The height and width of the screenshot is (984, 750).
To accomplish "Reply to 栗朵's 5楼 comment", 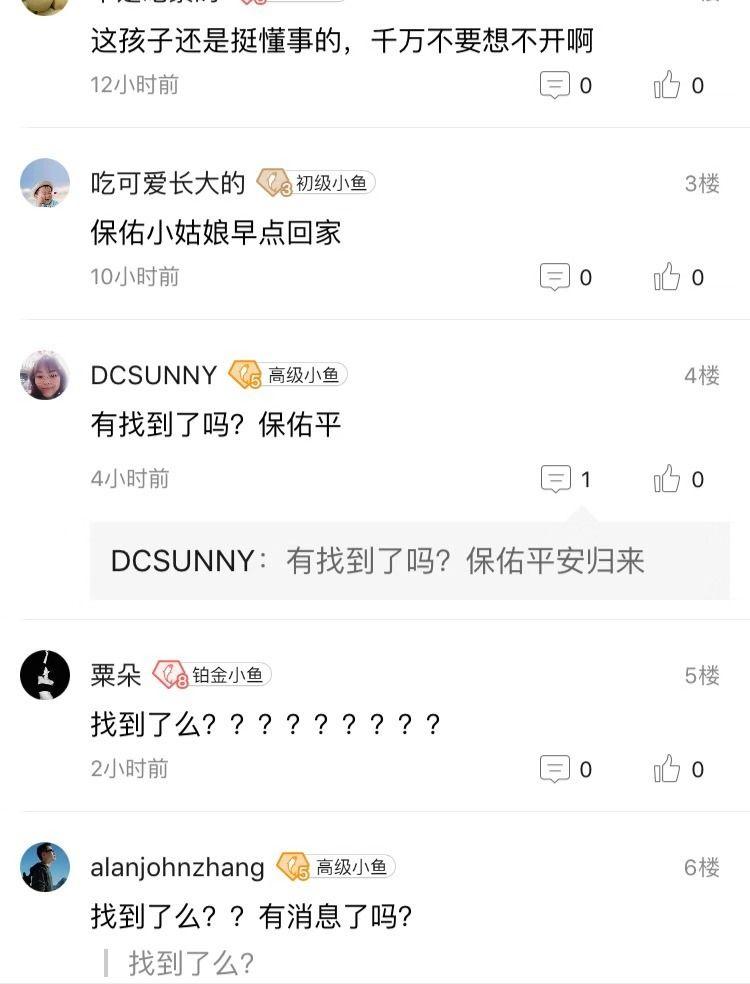I will [x=555, y=769].
